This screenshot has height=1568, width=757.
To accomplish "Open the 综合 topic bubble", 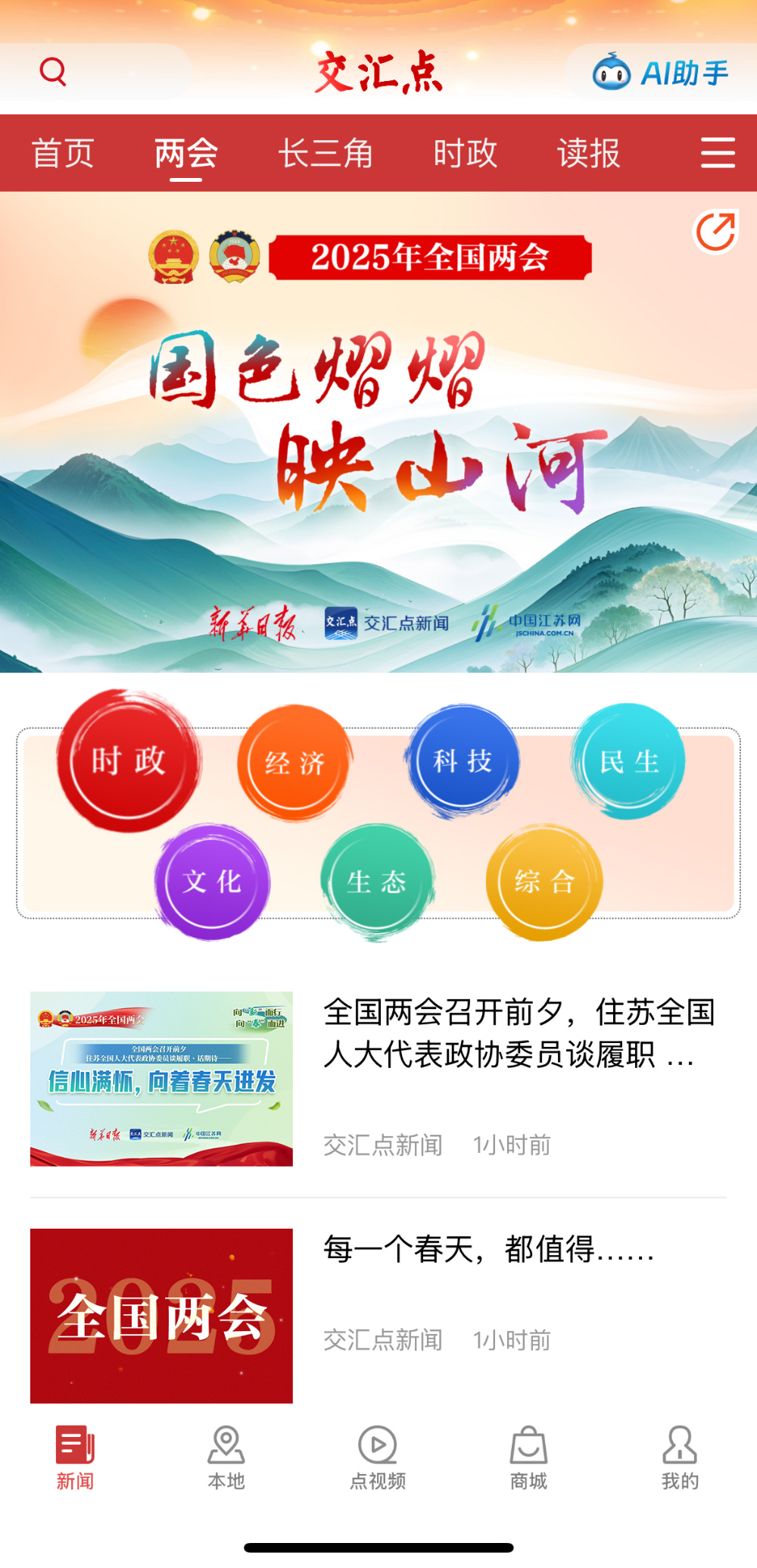I will coord(544,882).
